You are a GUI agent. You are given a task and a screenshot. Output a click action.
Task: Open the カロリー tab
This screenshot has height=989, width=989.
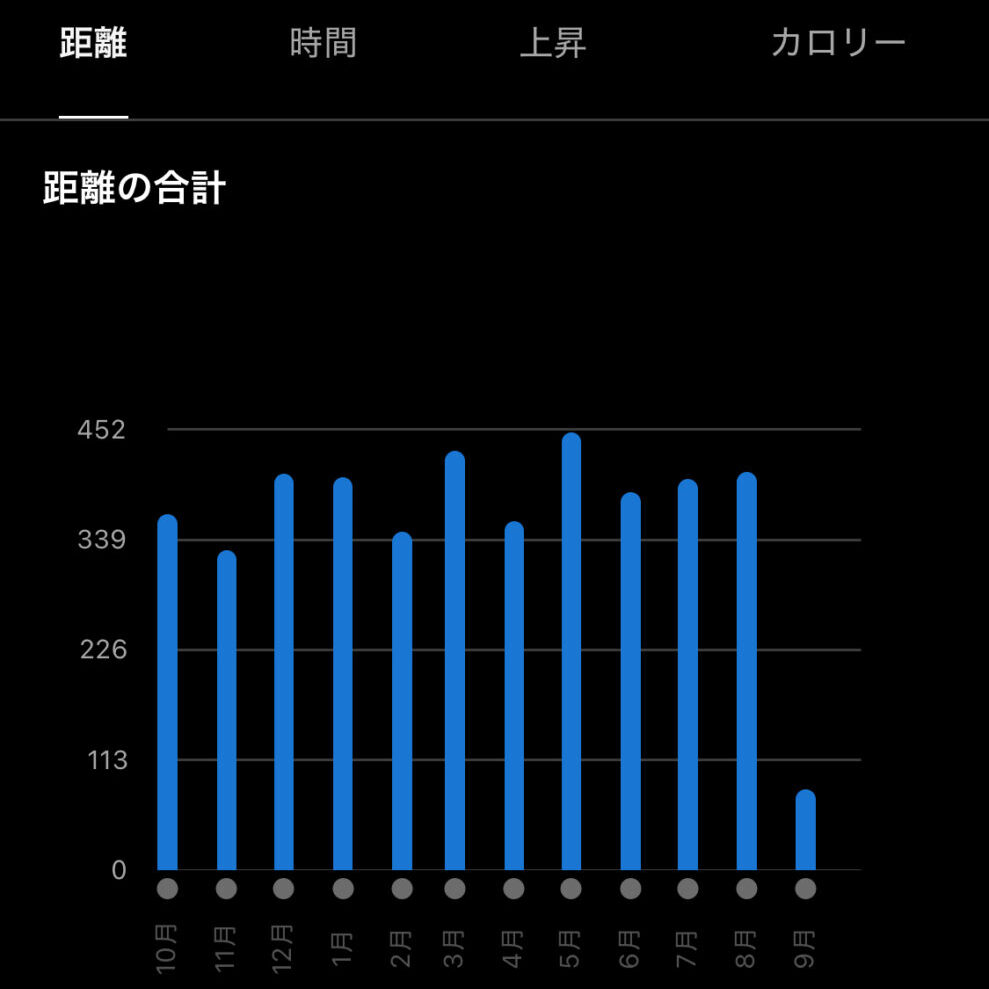point(838,44)
